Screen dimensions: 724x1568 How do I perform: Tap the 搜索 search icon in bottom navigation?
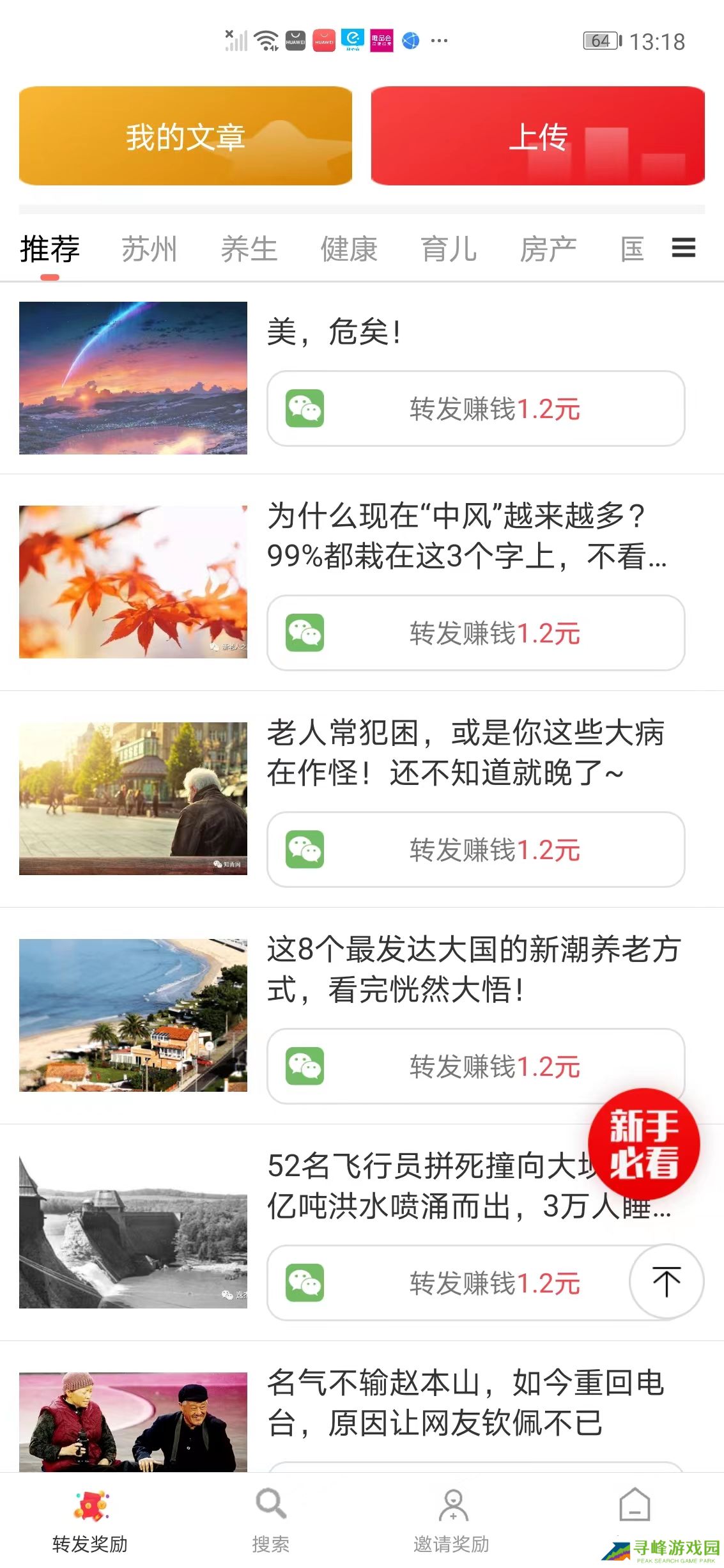coord(271,1504)
